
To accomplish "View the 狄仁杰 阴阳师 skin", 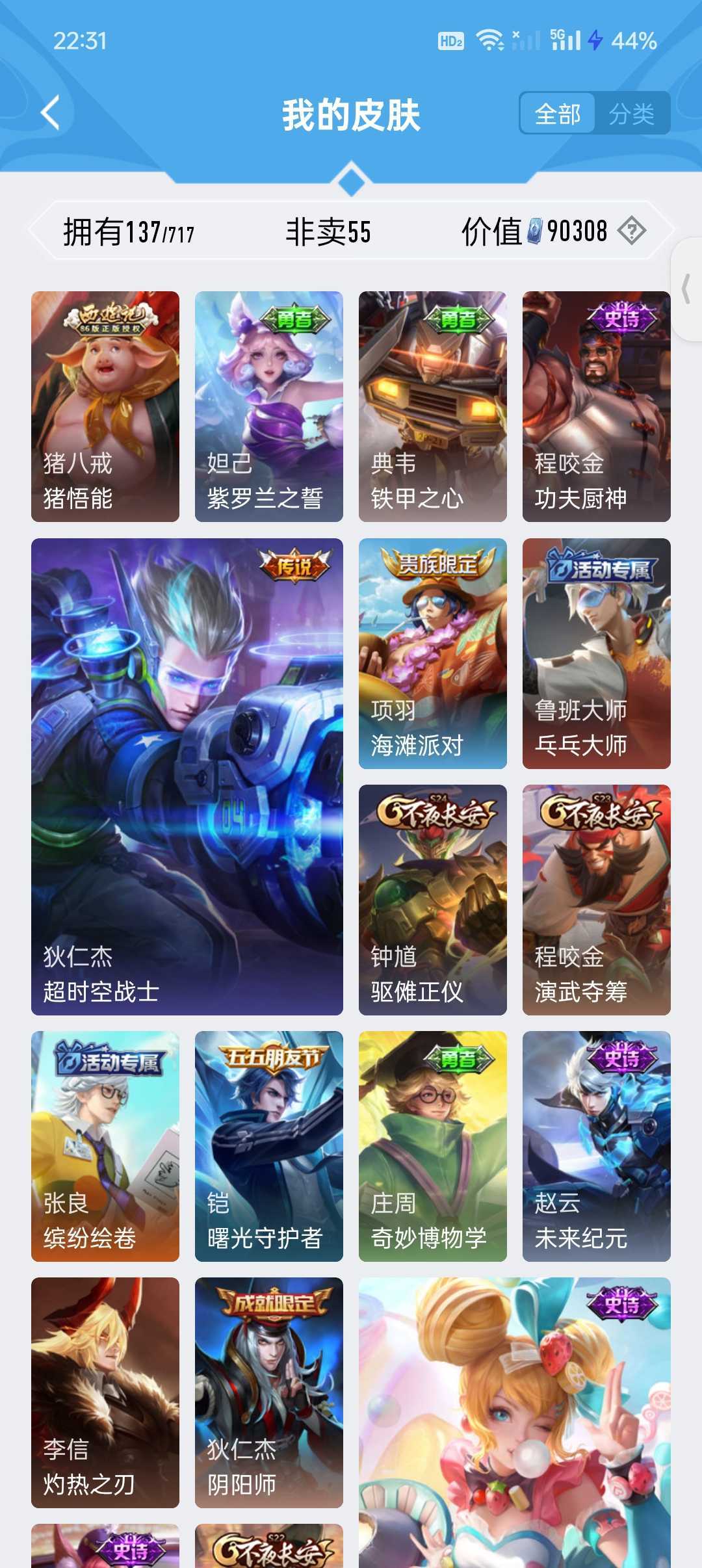I will pyautogui.click(x=269, y=1393).
